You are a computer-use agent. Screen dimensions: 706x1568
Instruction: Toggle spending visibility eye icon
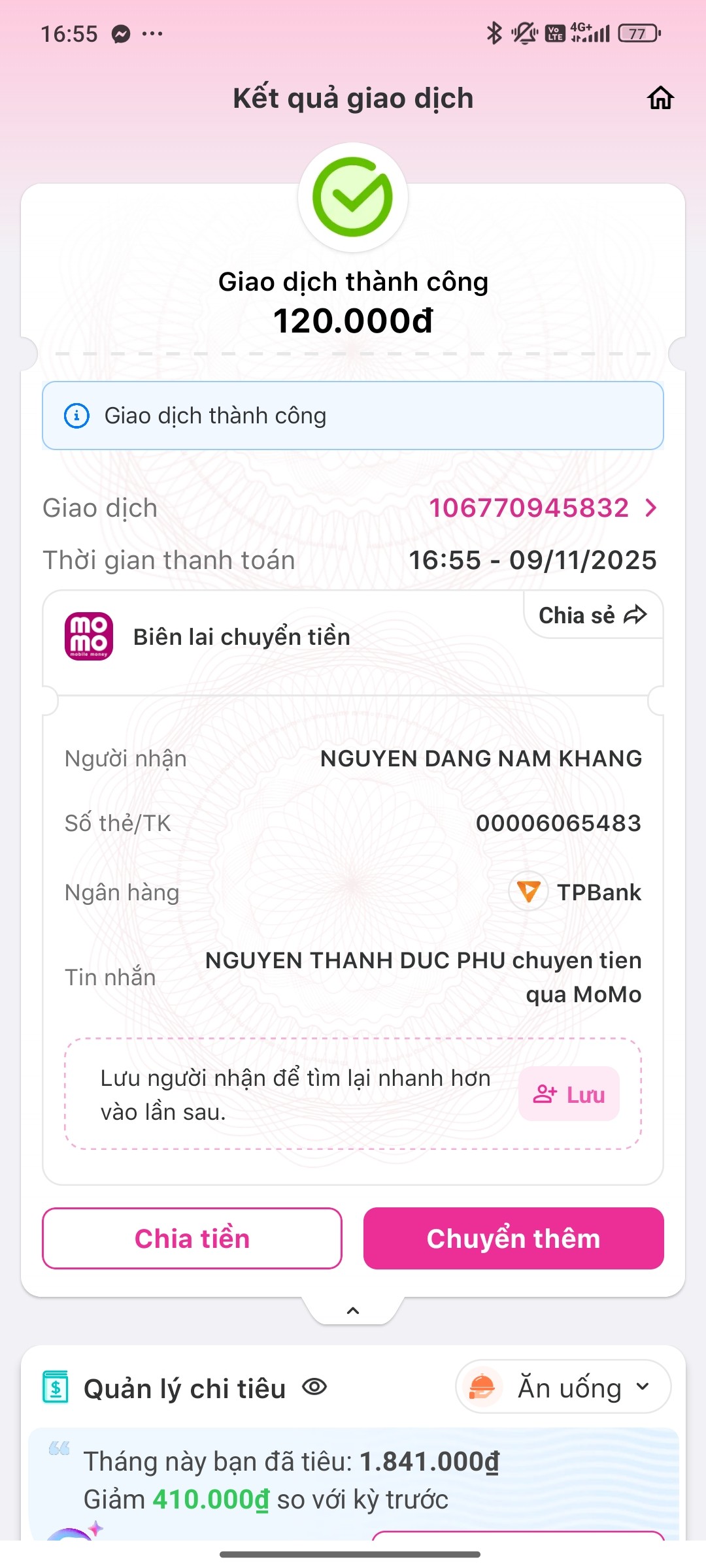[314, 1386]
